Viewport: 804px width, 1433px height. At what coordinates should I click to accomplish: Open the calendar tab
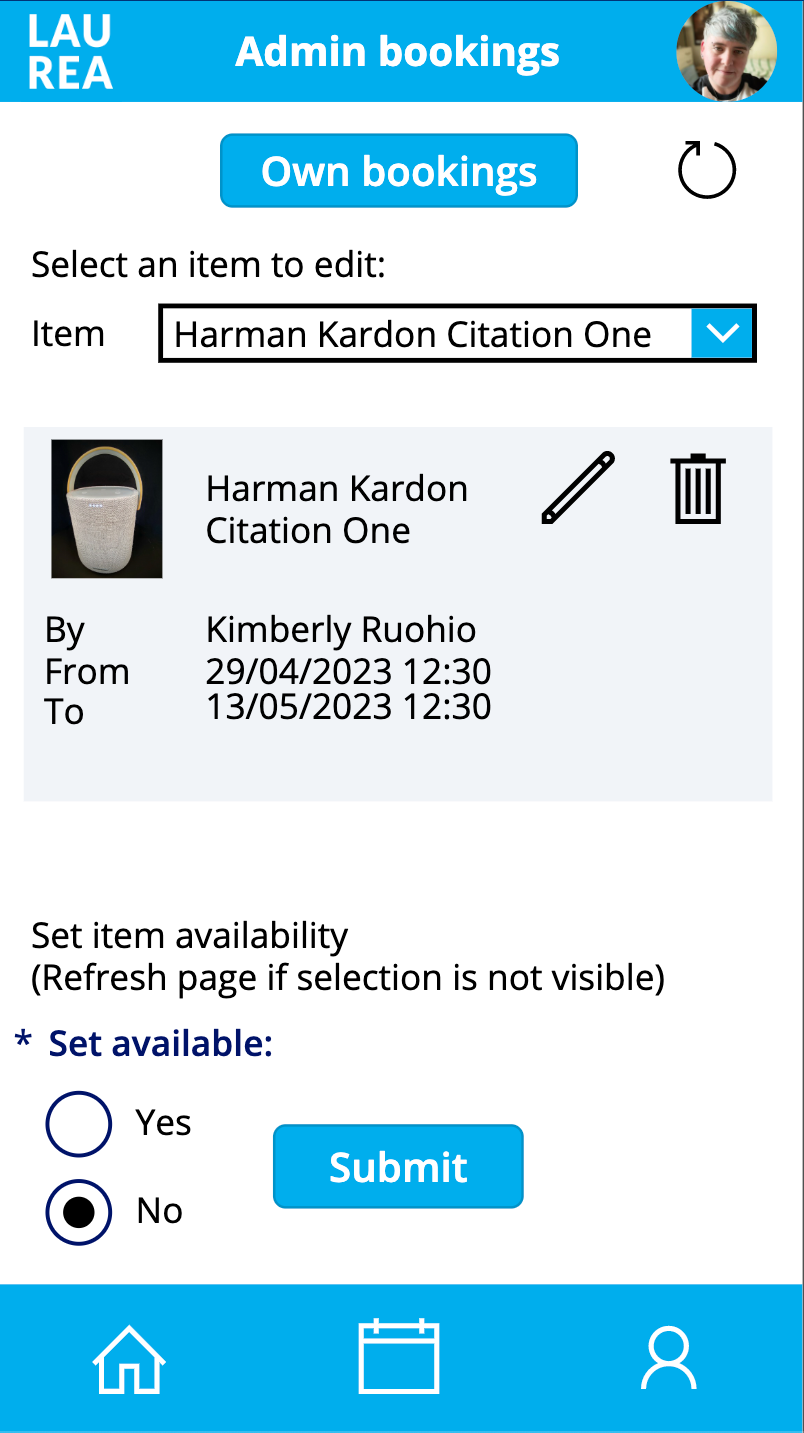(x=399, y=1356)
